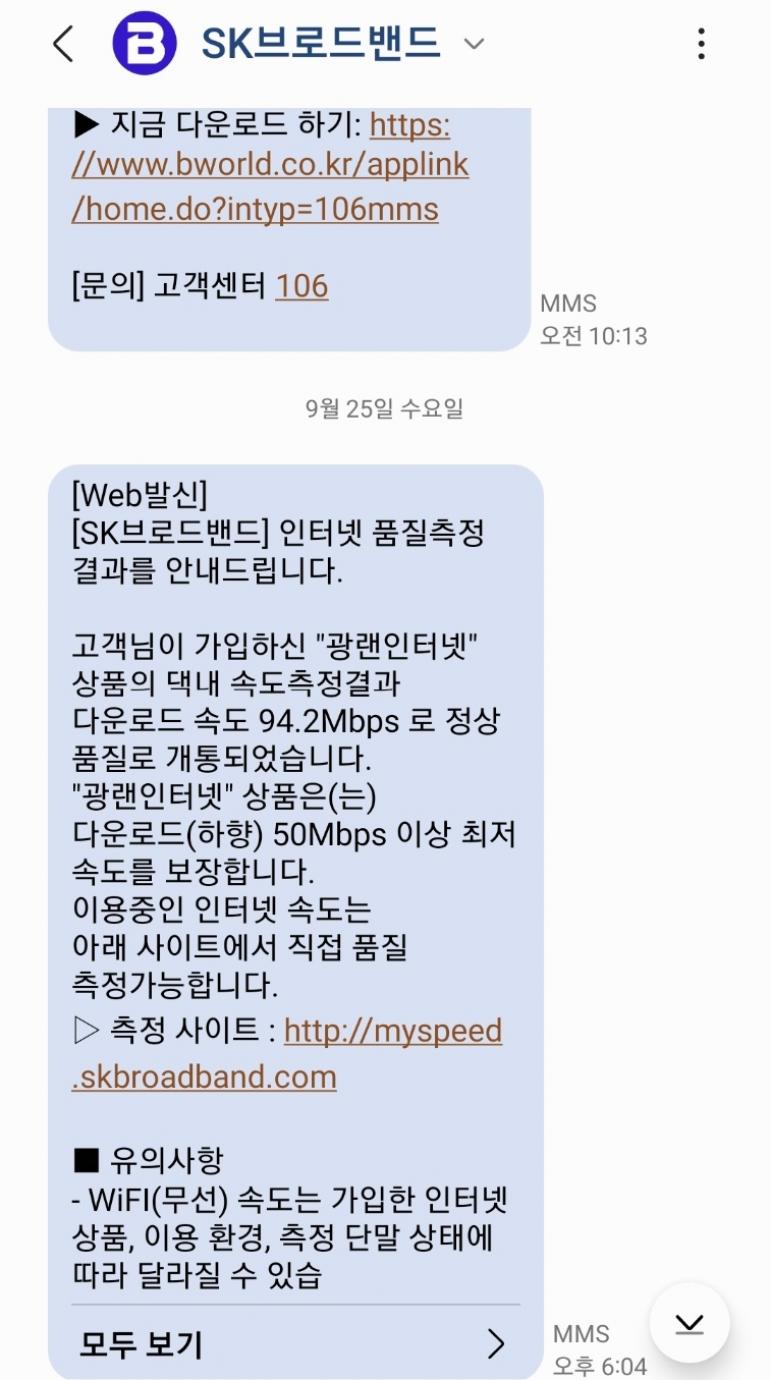Open the SK브로드밴드 profile icon
The width and height of the screenshot is (770, 1380).
[145, 44]
